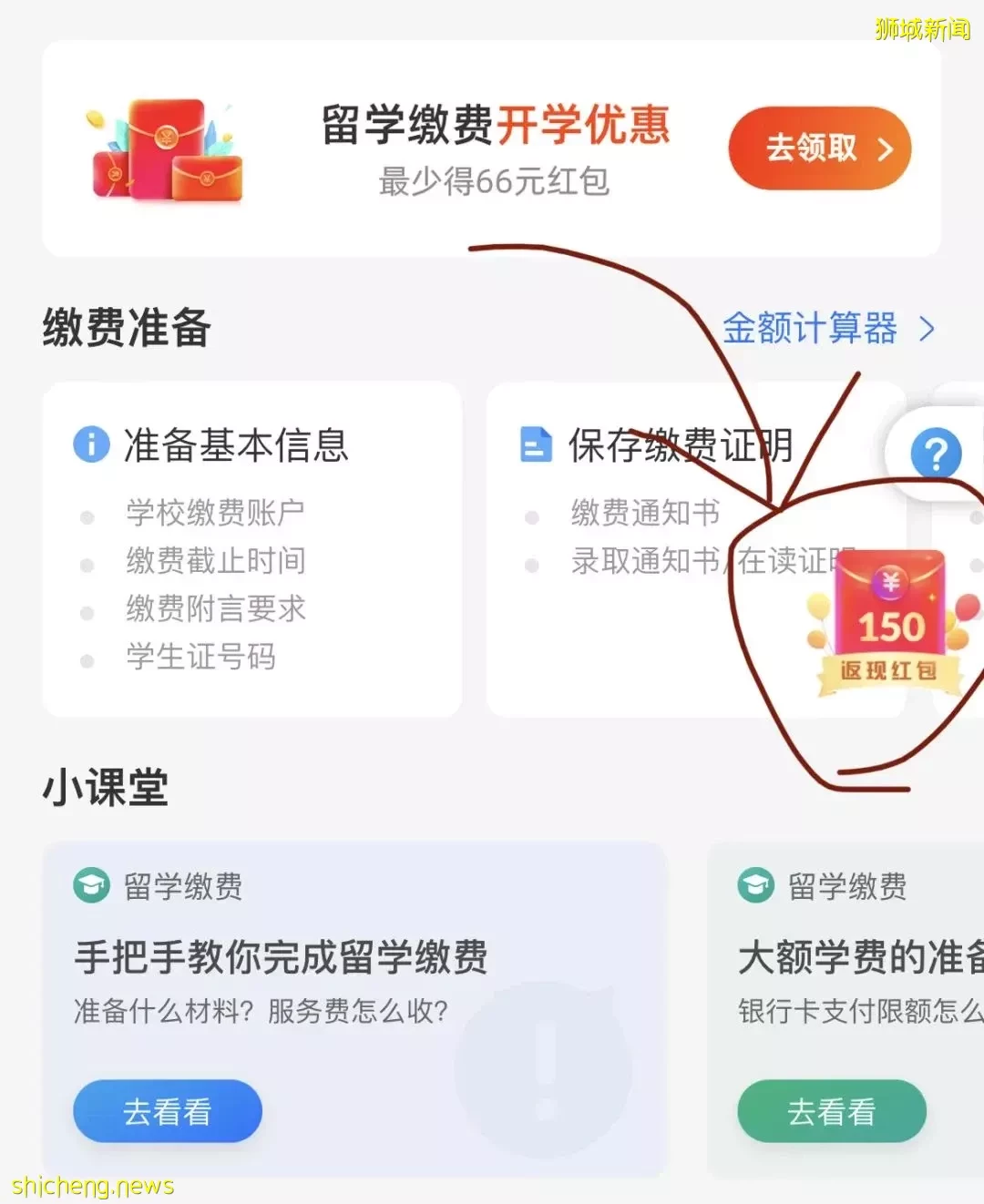Tap the floating question mark help icon
The width and height of the screenshot is (984, 1204).
936,454
